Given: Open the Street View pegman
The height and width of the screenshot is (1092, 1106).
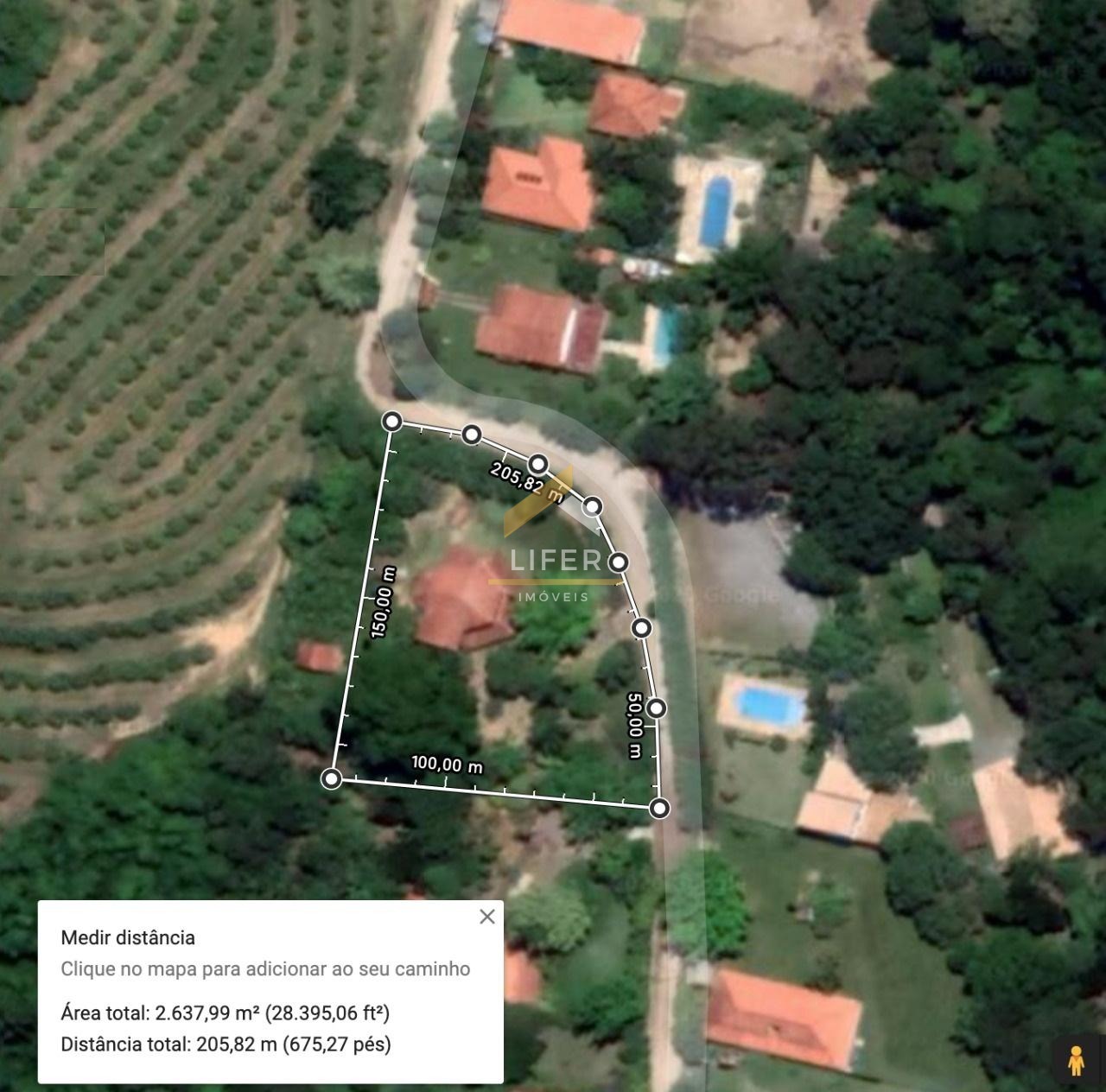Looking at the screenshot, I should [1076, 1060].
